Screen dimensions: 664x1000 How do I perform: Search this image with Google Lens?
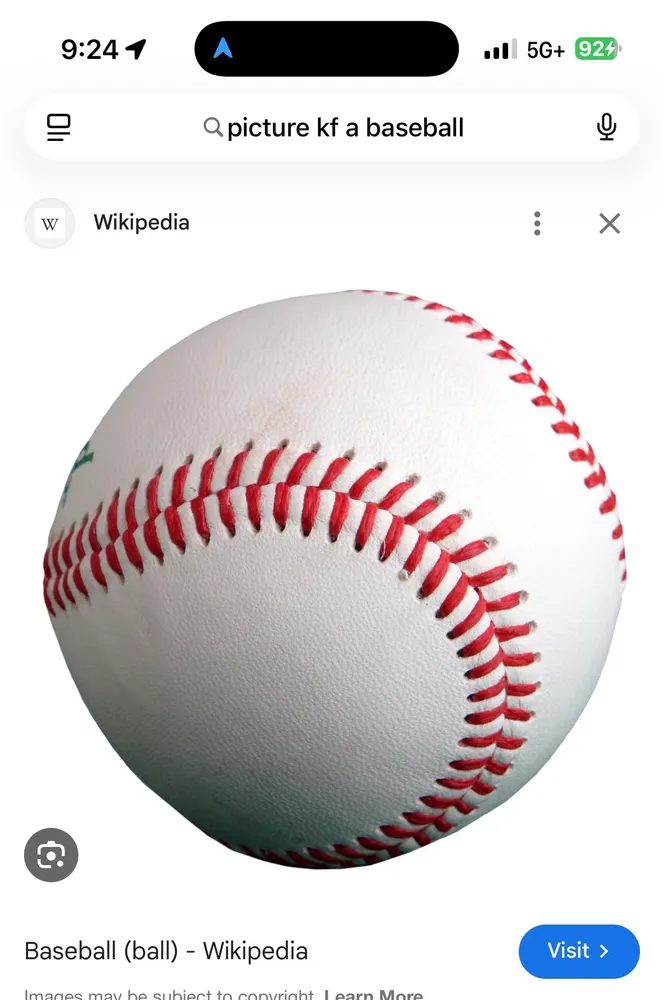pyautogui.click(x=51, y=854)
